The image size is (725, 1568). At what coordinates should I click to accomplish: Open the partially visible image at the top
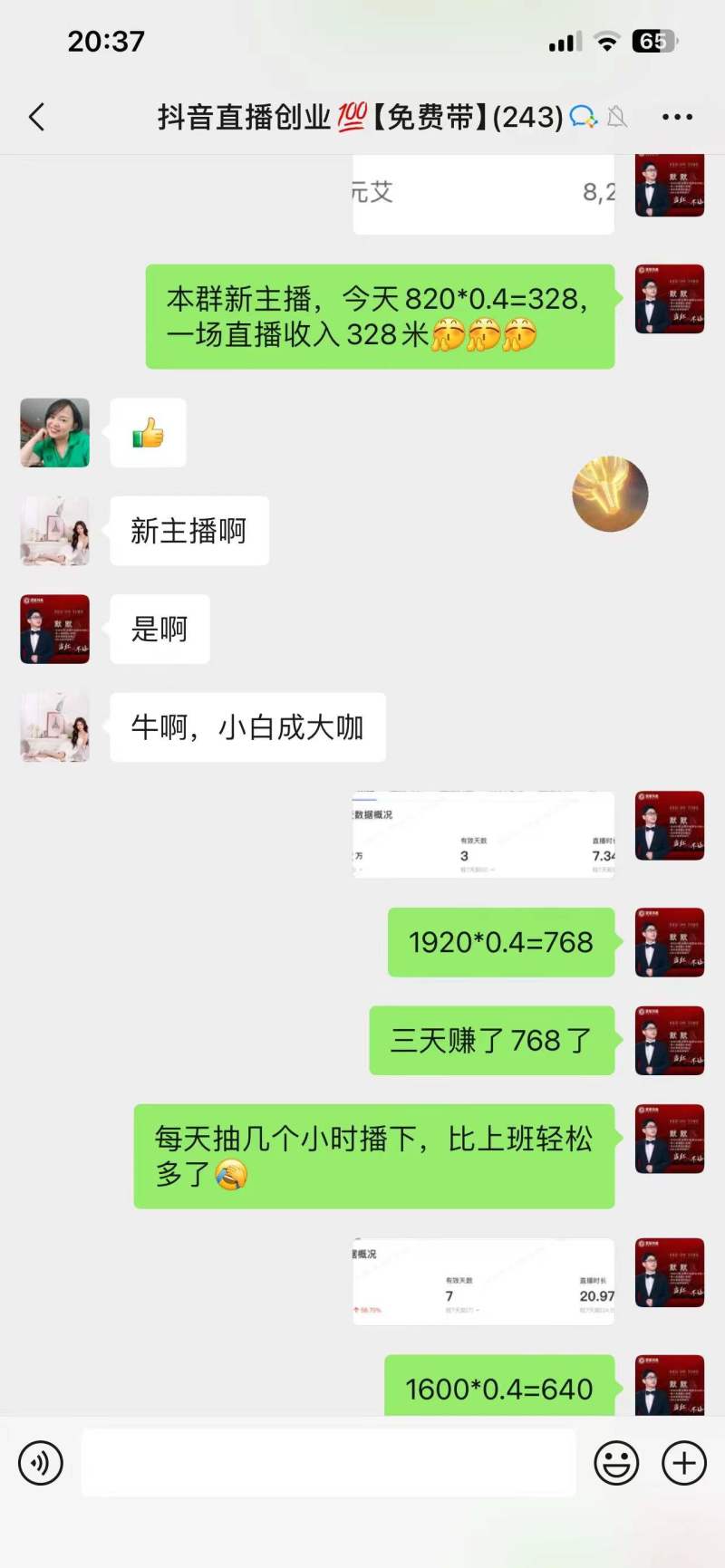[483, 194]
